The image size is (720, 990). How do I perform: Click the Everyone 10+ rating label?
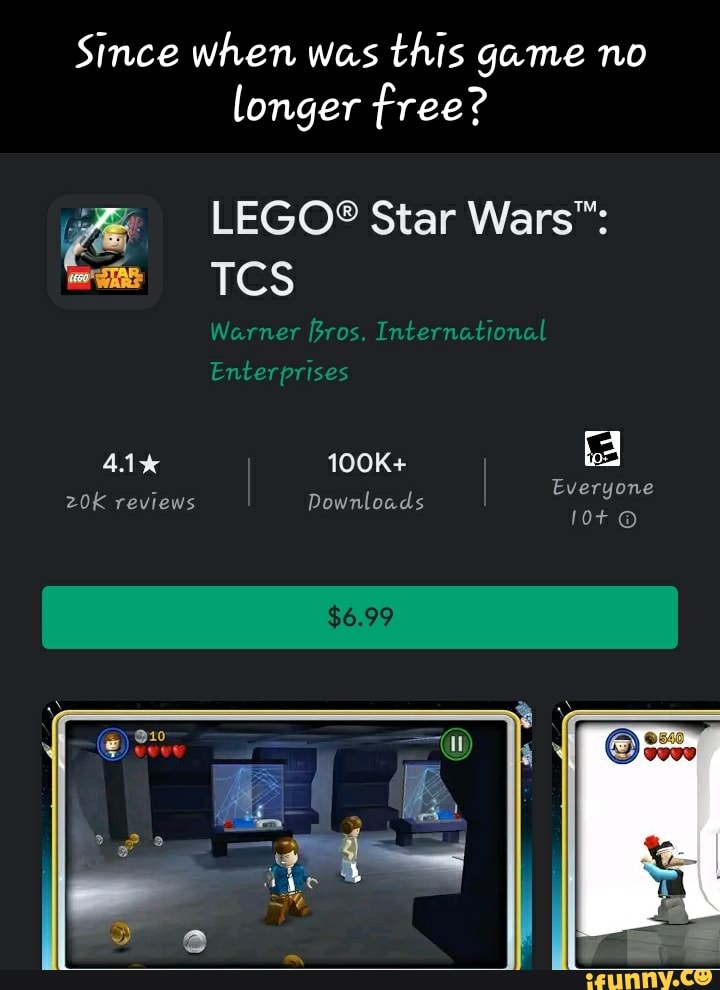(600, 487)
